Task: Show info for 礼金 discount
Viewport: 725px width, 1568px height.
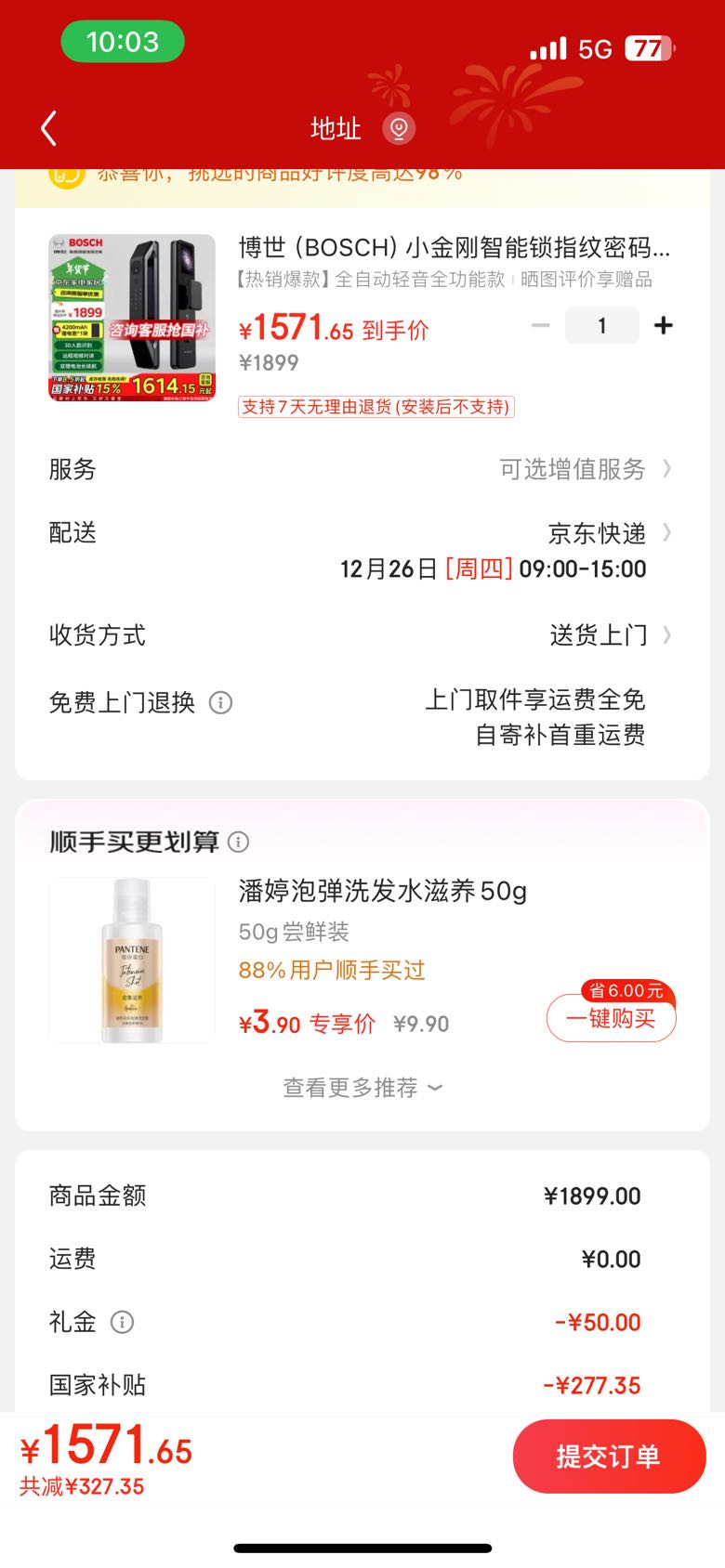Action: (123, 1322)
